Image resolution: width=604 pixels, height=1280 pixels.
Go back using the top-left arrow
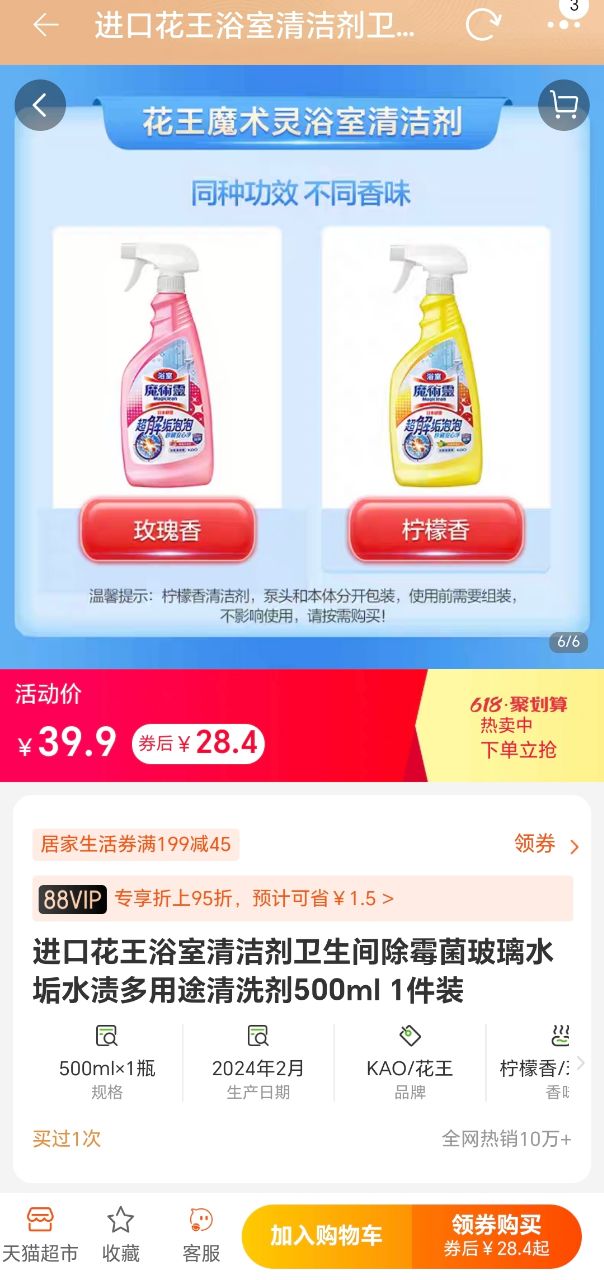(46, 25)
